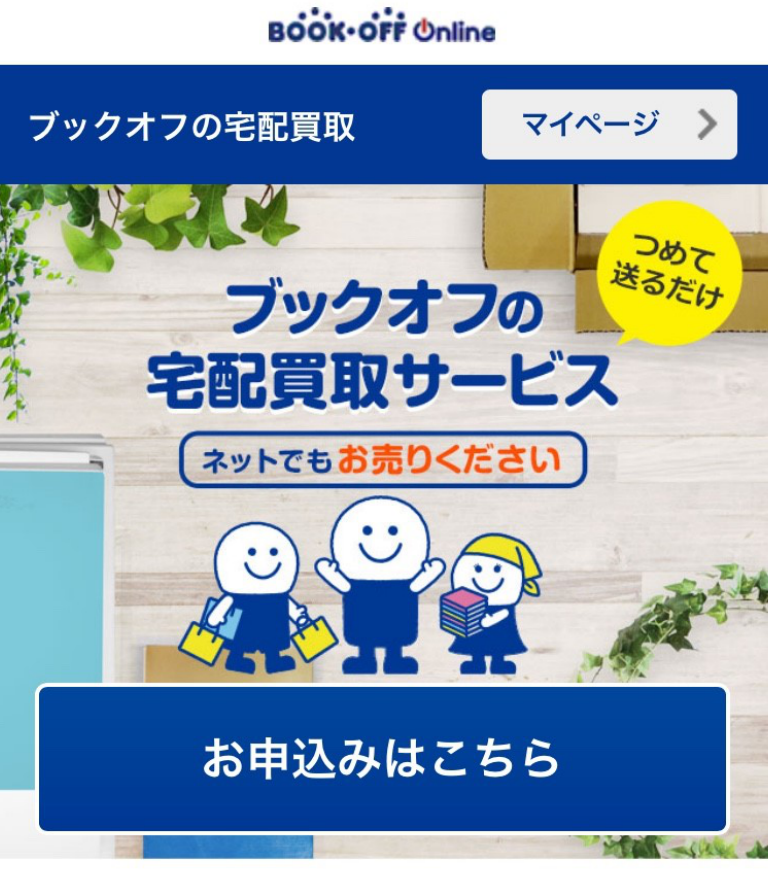This screenshot has height=874, width=768.
Task: Open BOOK-OFF Online logo home link
Action: [x=382, y=29]
